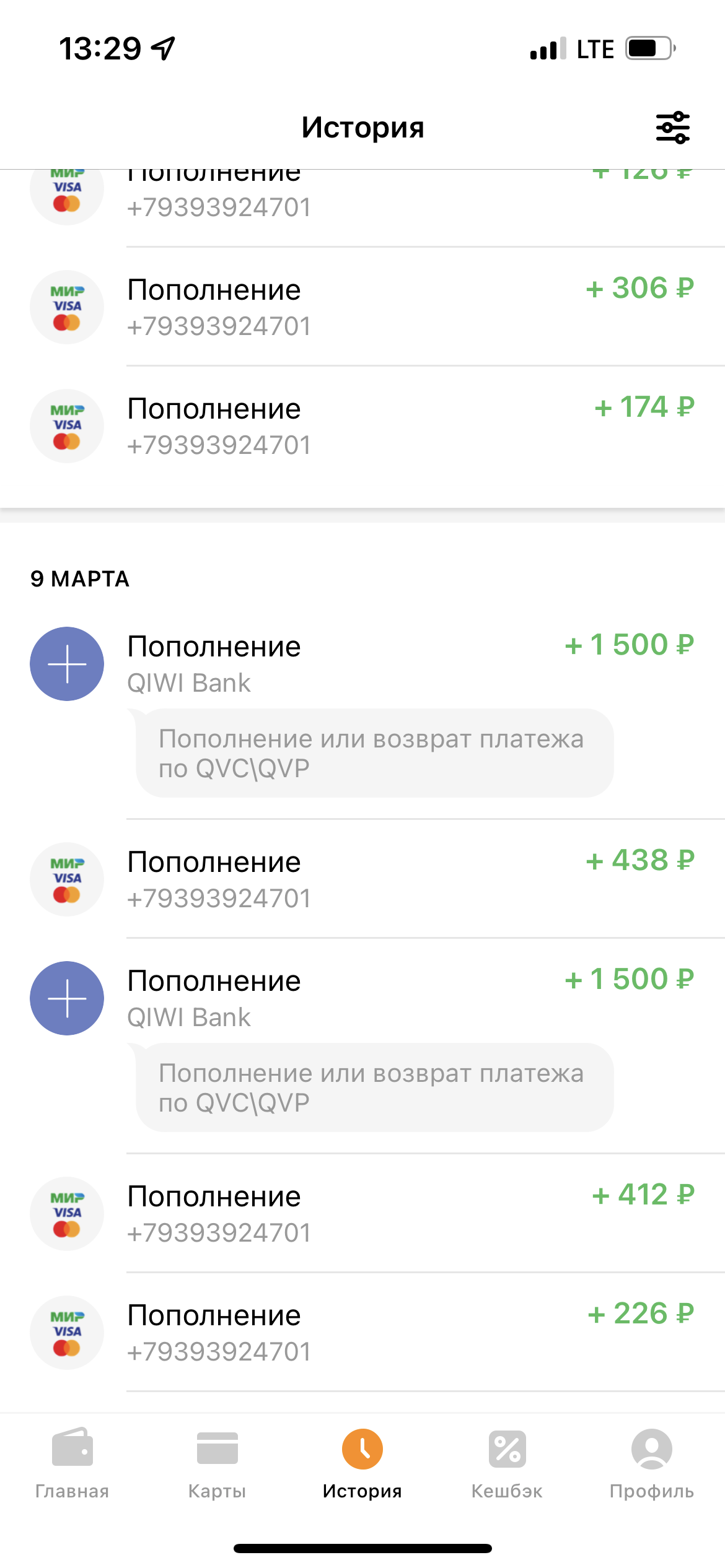The height and width of the screenshot is (1568, 725).
Task: Open the Профиль tab
Action: coord(651,1463)
